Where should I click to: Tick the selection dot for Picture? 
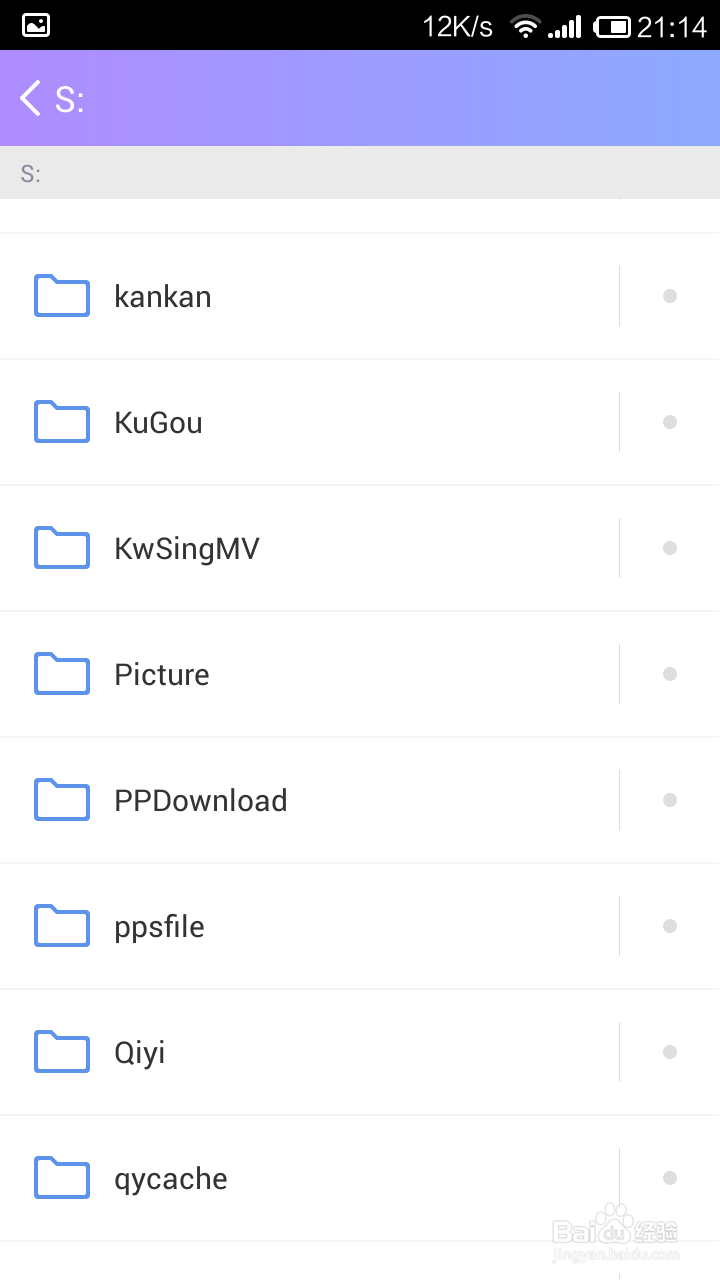point(670,674)
